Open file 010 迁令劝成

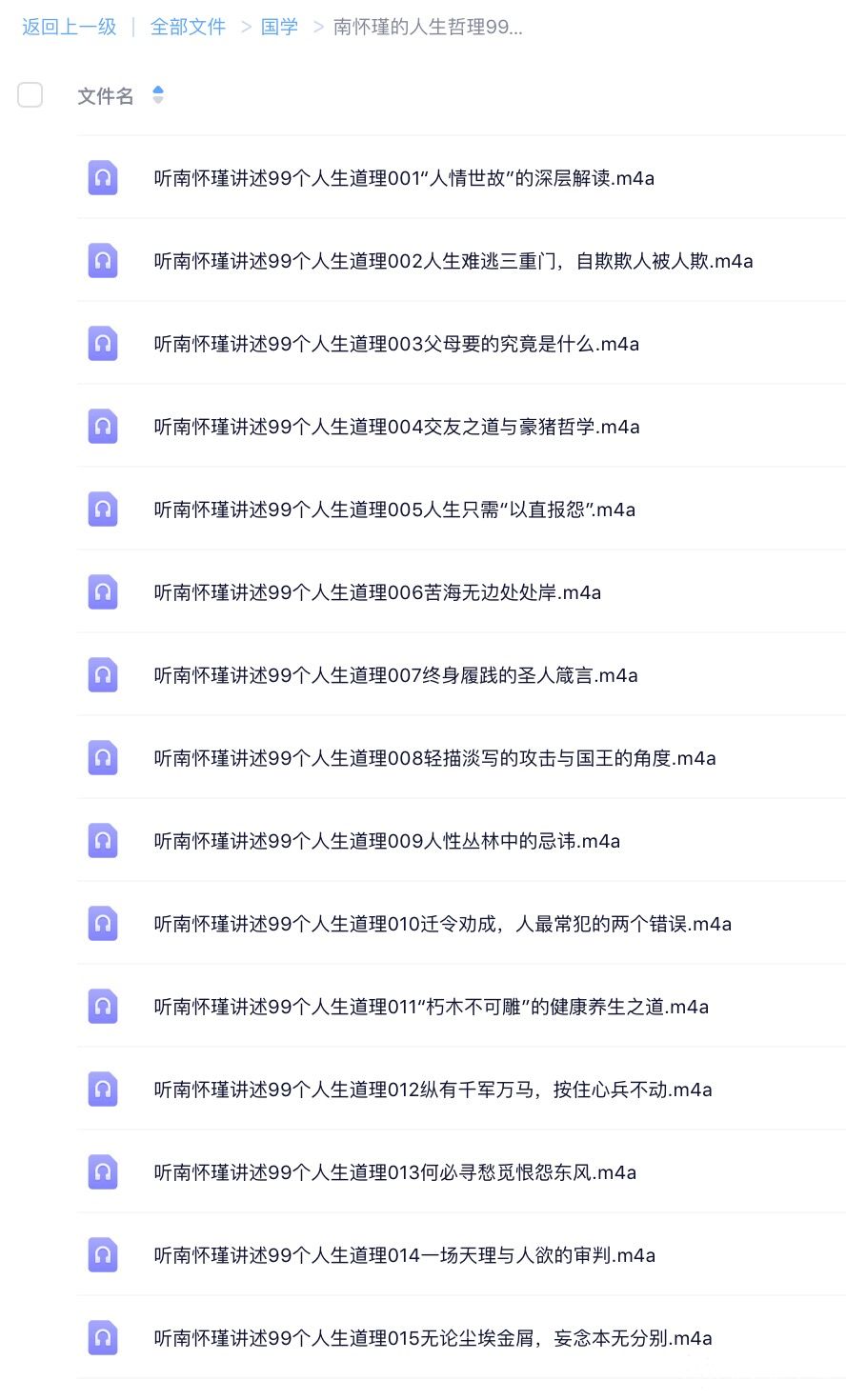442,924
